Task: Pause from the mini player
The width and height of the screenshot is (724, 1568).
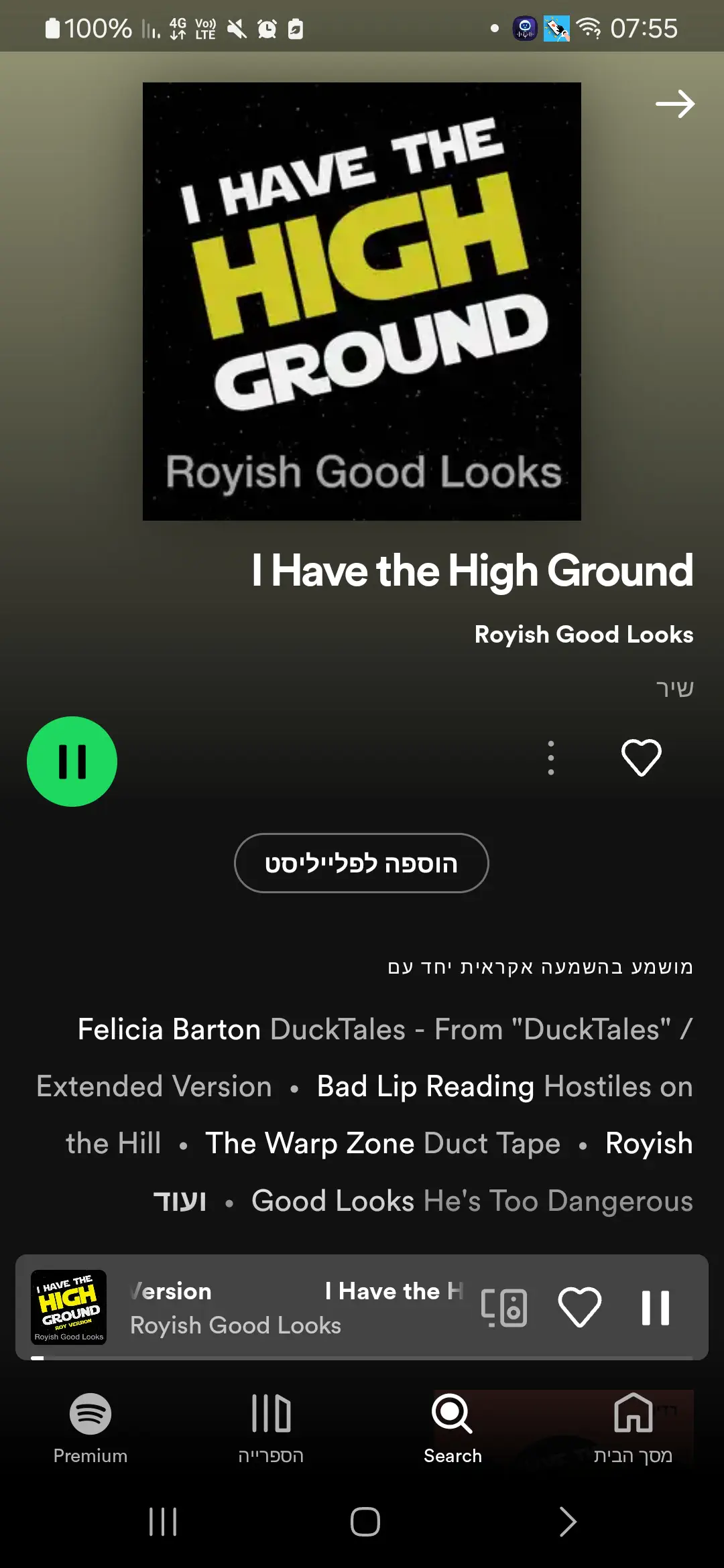Action: coord(655,1307)
